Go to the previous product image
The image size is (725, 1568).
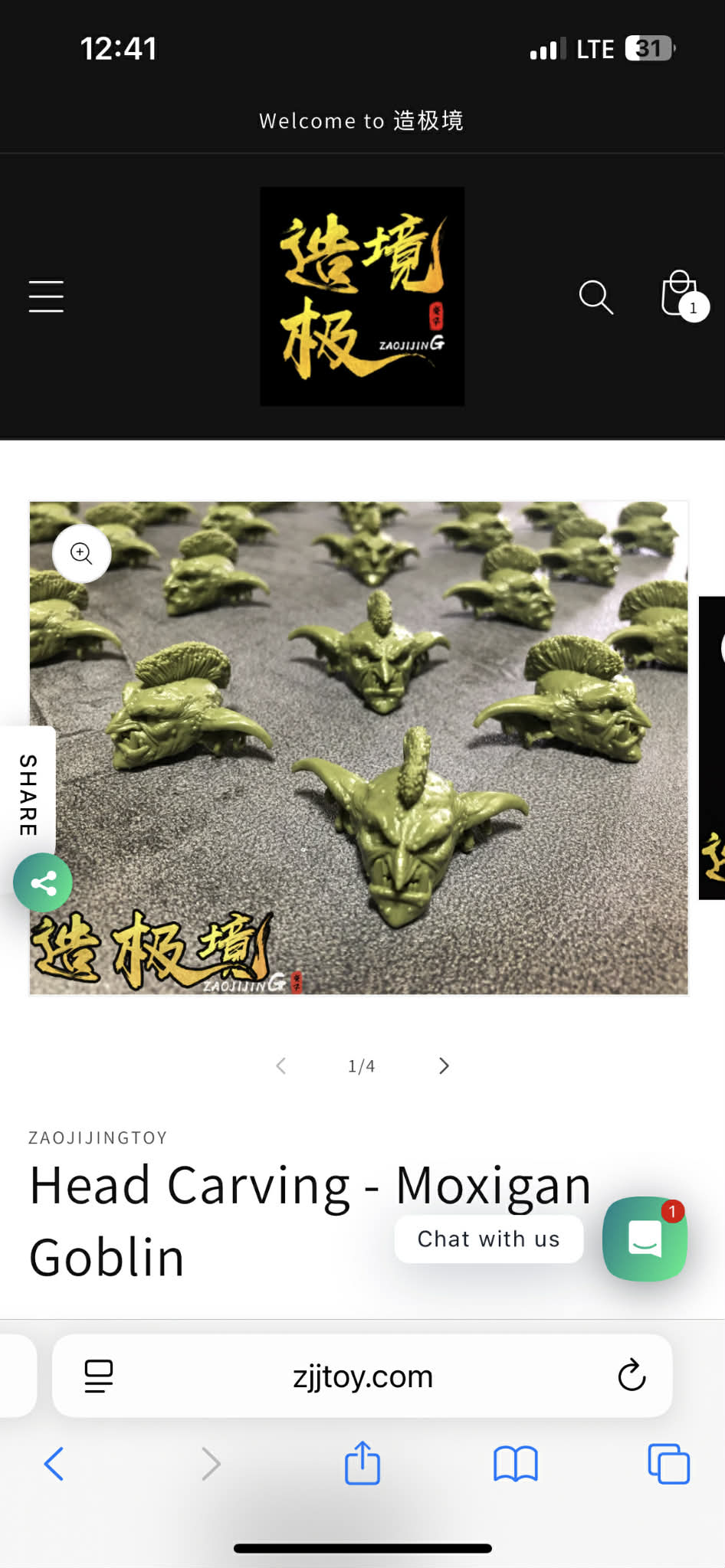pyautogui.click(x=281, y=1066)
